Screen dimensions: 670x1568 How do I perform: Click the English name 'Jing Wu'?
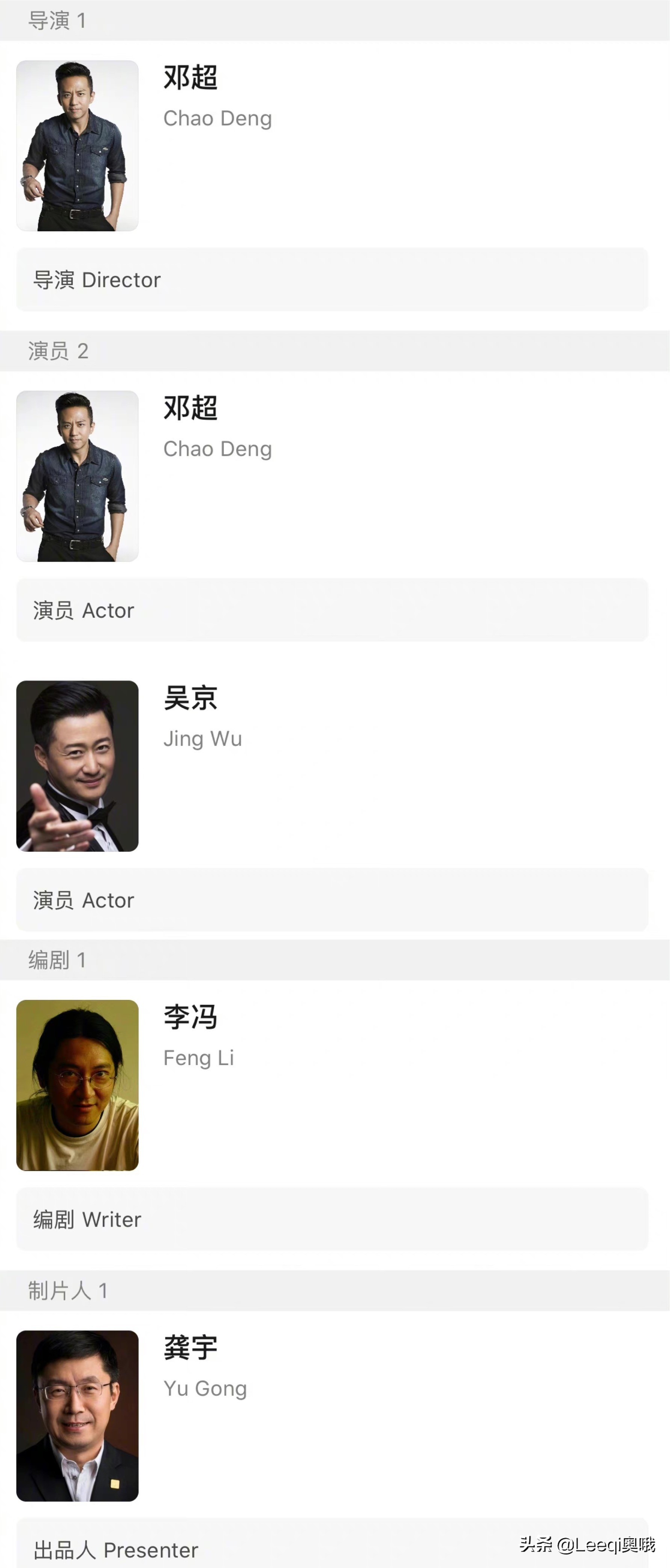(204, 739)
